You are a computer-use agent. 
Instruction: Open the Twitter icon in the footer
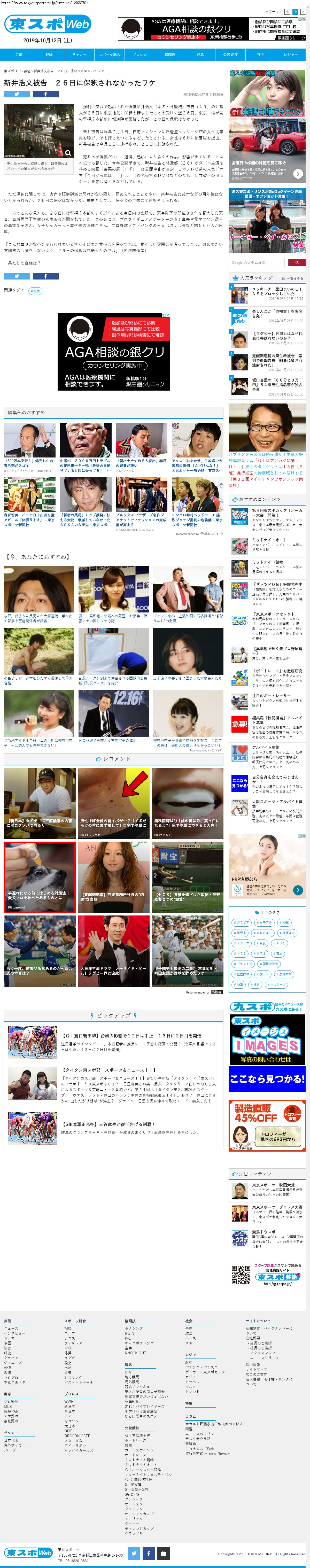point(134,1552)
